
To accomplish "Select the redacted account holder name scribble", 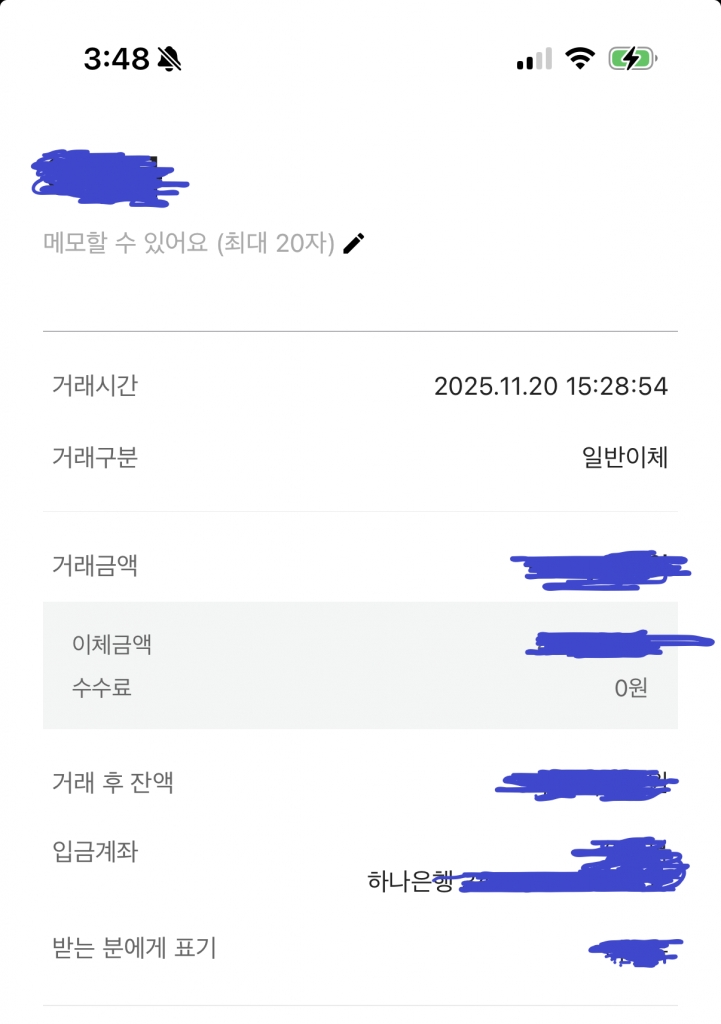I will click(108, 178).
